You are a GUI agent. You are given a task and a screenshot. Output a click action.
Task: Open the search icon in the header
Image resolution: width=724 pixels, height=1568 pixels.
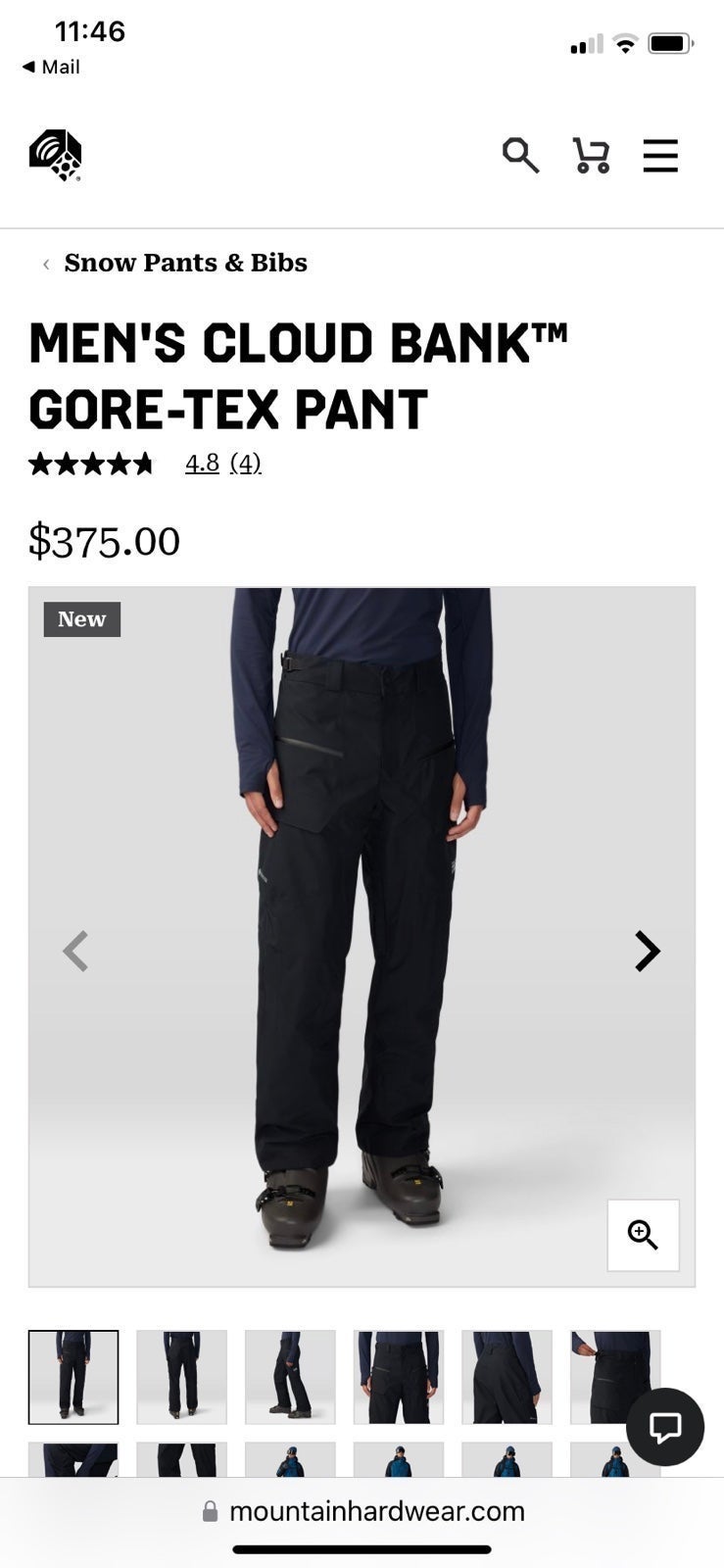[520, 155]
